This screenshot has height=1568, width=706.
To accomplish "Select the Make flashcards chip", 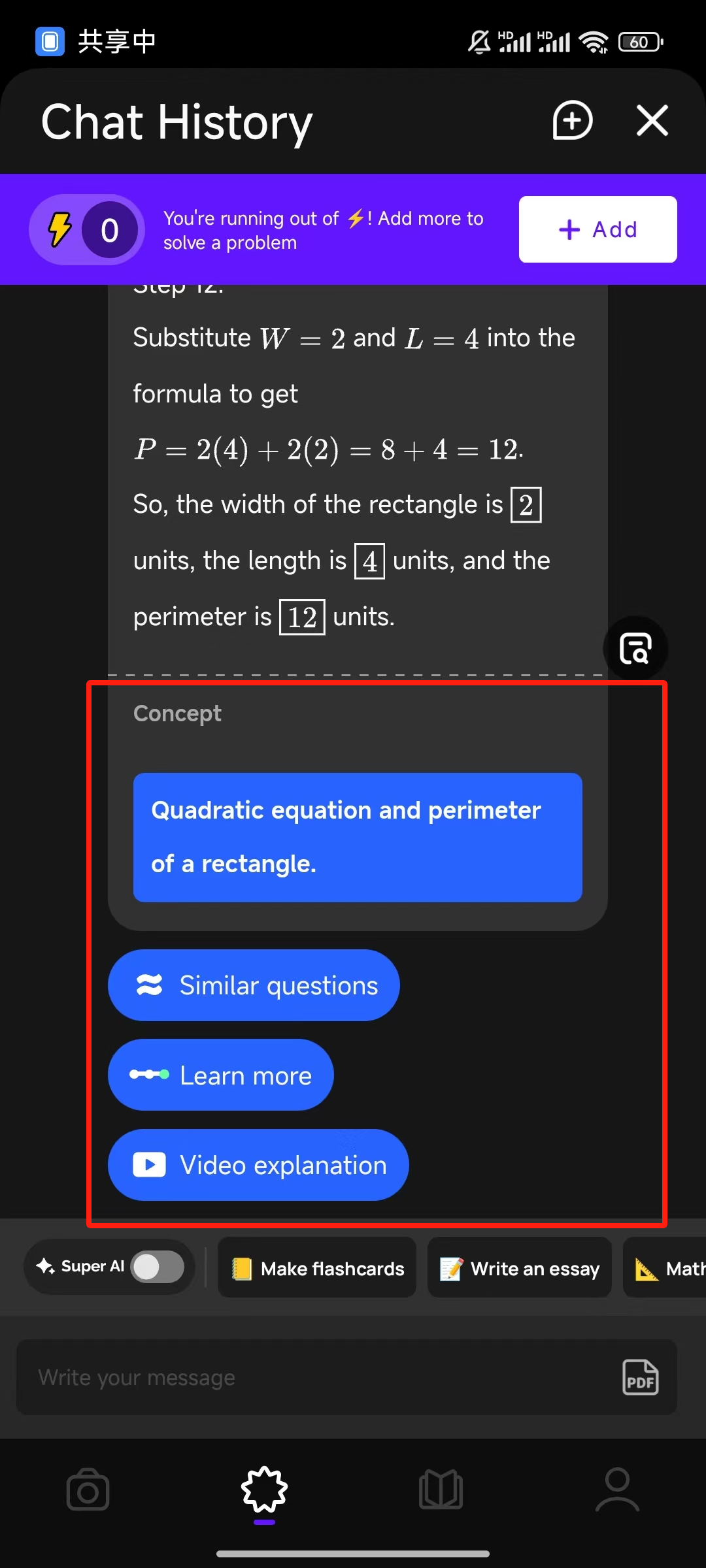I will point(317,1268).
